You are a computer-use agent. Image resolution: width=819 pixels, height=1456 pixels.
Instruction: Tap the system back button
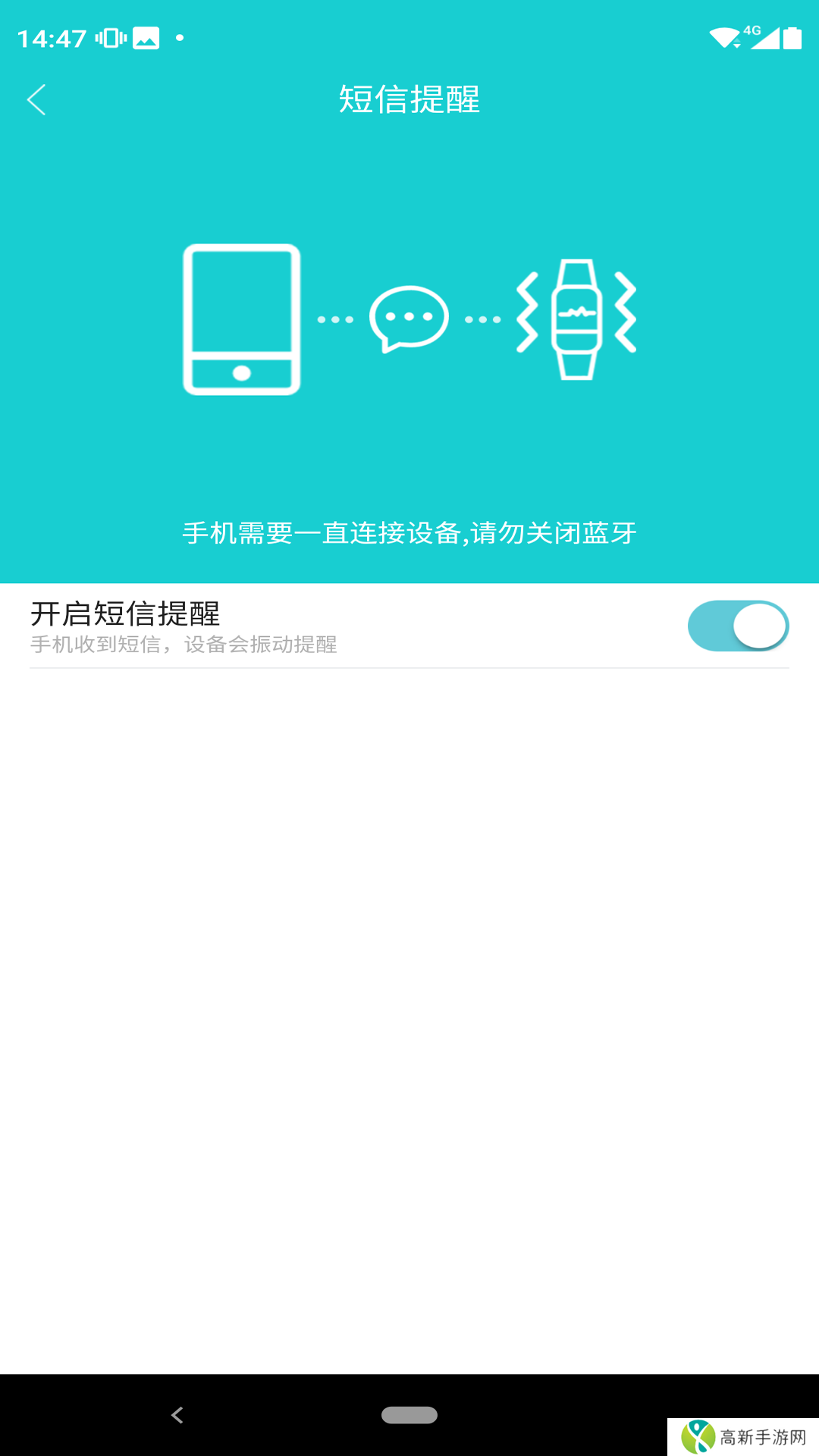(x=177, y=1415)
